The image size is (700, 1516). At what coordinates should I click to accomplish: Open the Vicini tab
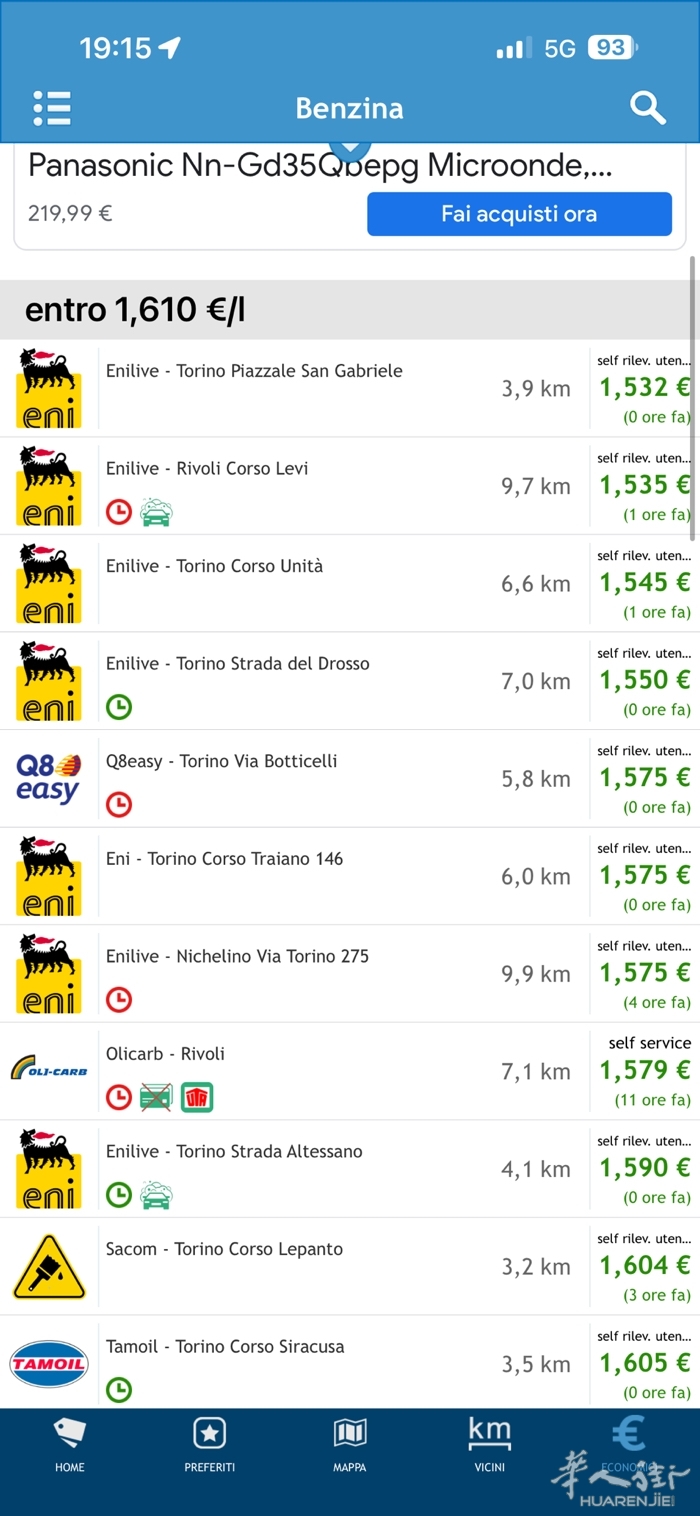490,1446
